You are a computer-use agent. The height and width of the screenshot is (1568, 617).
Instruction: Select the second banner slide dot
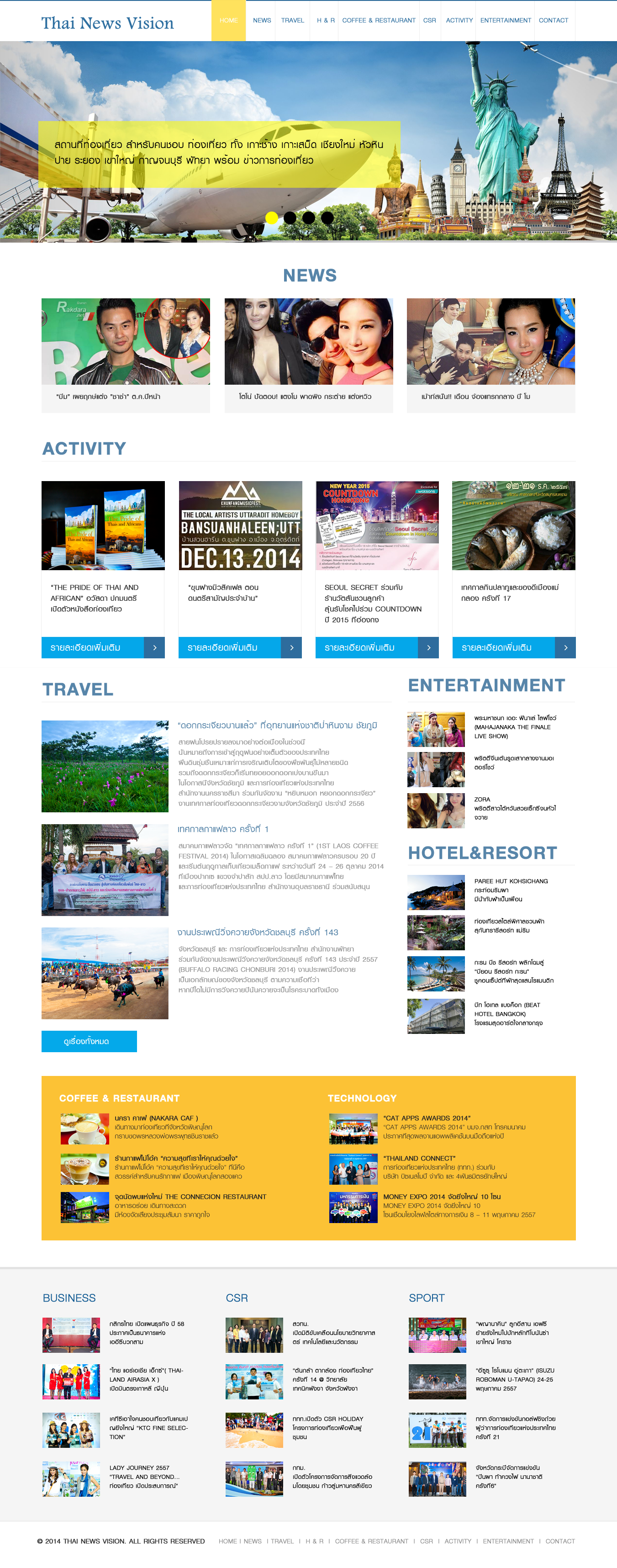(290, 218)
